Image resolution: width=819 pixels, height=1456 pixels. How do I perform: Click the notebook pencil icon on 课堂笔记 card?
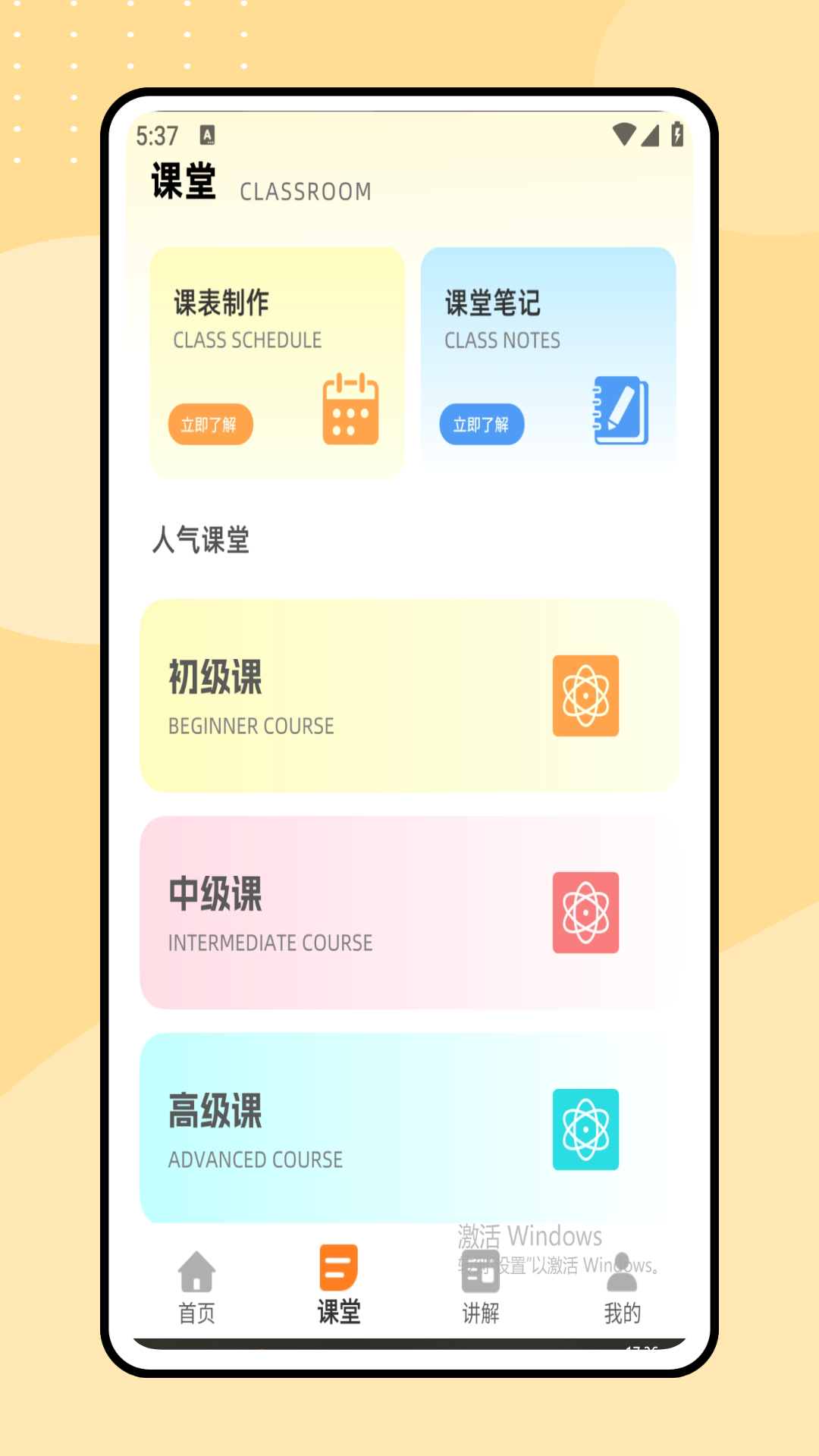click(620, 409)
